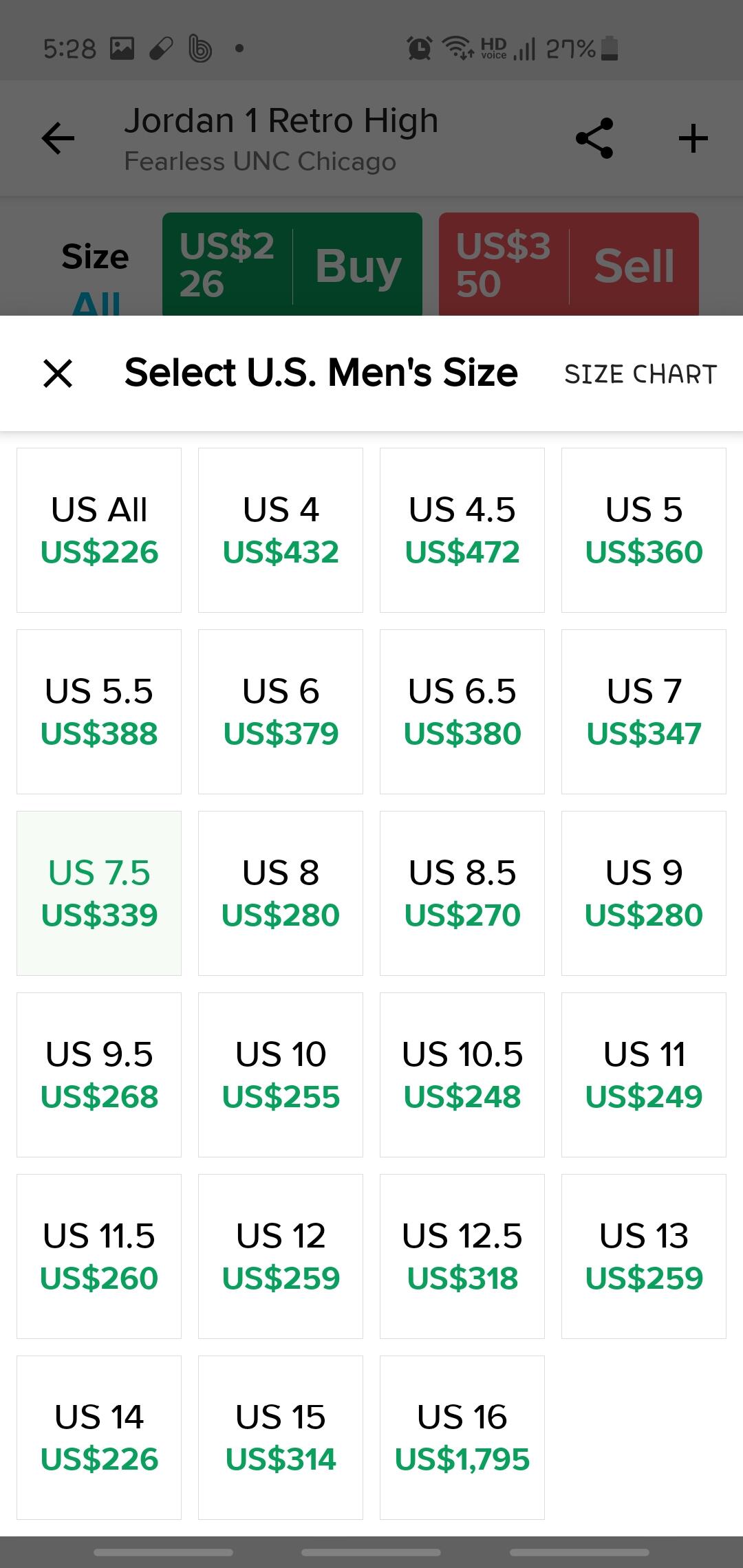Choose size US 10
The height and width of the screenshot is (1568, 743).
click(281, 1075)
